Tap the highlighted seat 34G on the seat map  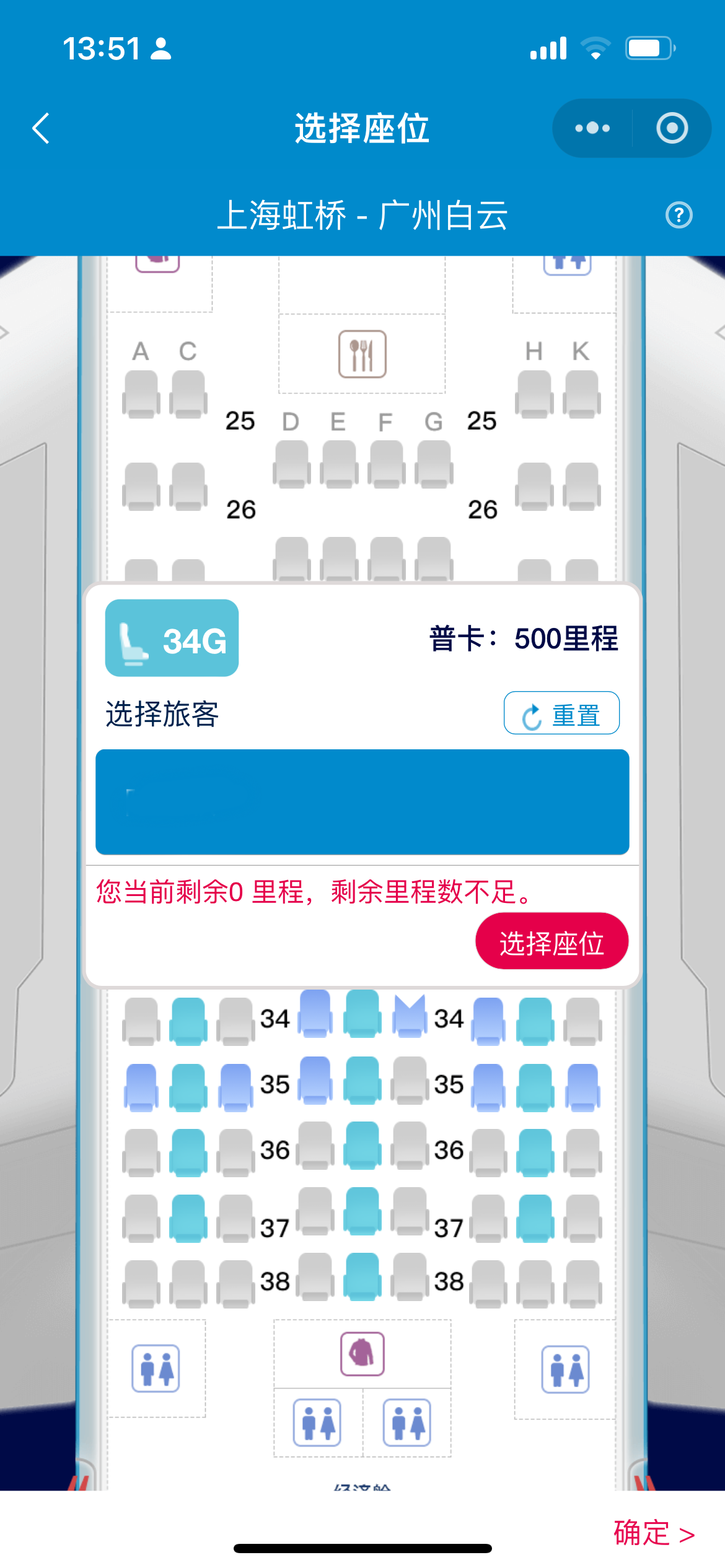(x=409, y=1016)
